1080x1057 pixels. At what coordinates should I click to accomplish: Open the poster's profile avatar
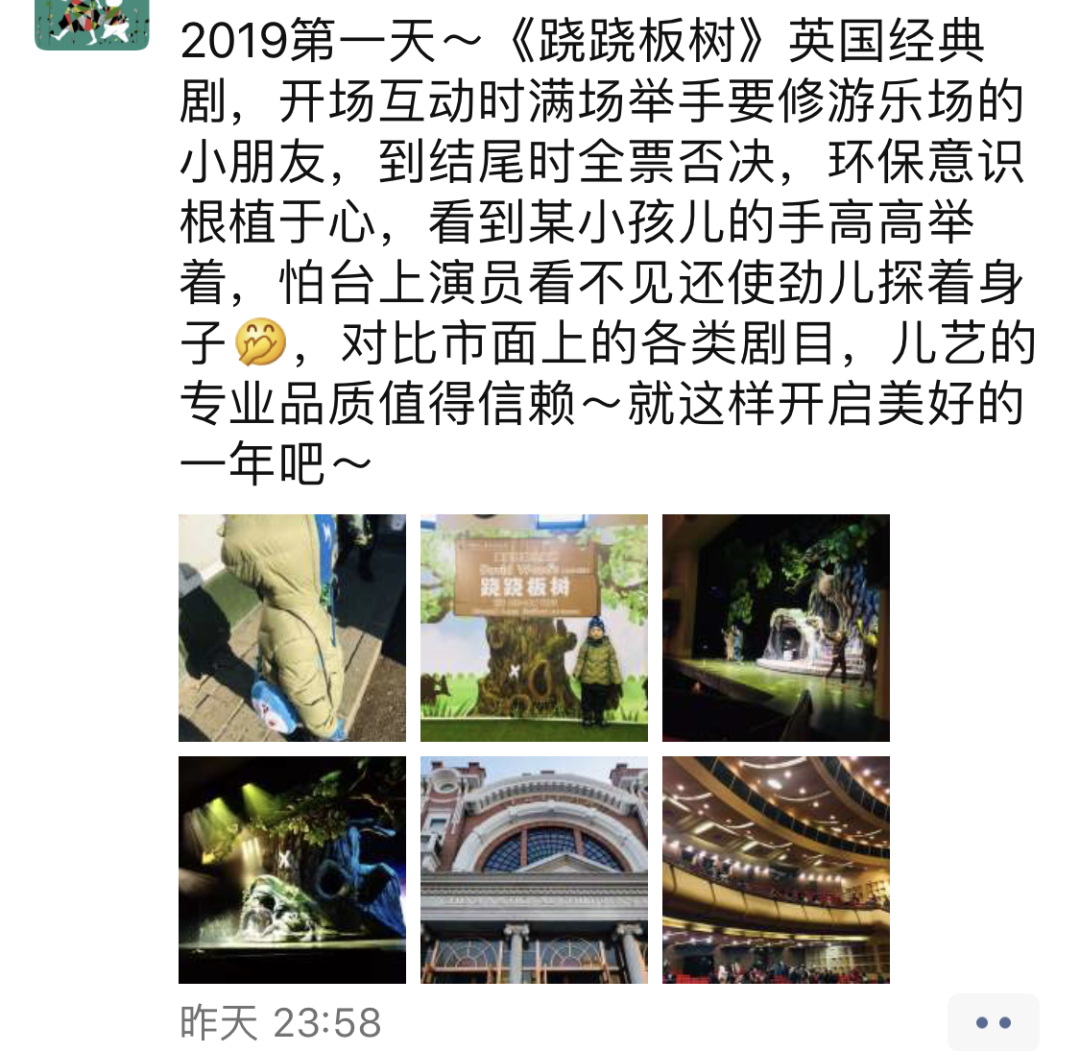(x=92, y=22)
